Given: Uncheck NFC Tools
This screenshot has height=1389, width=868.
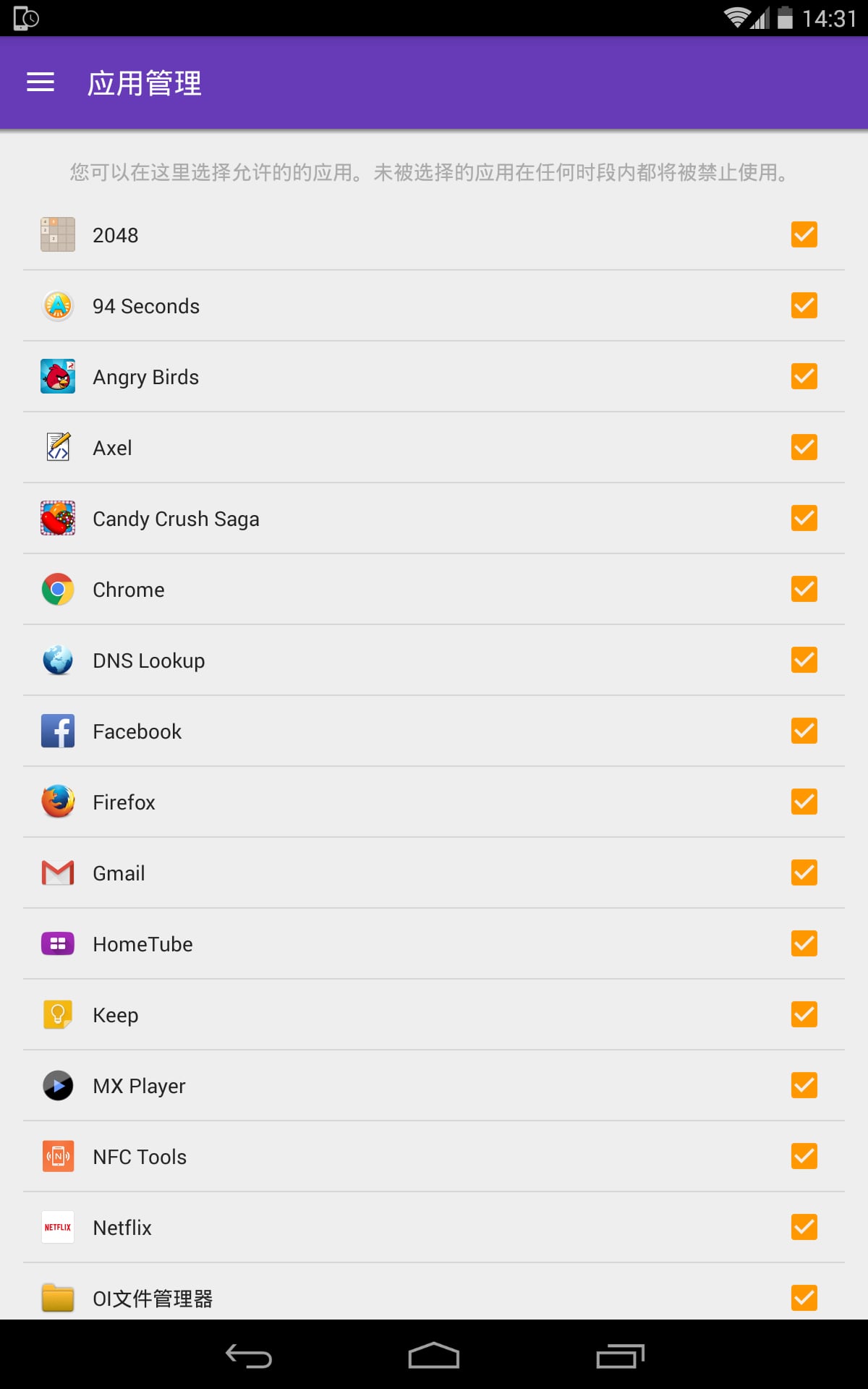Looking at the screenshot, I should [x=804, y=1156].
